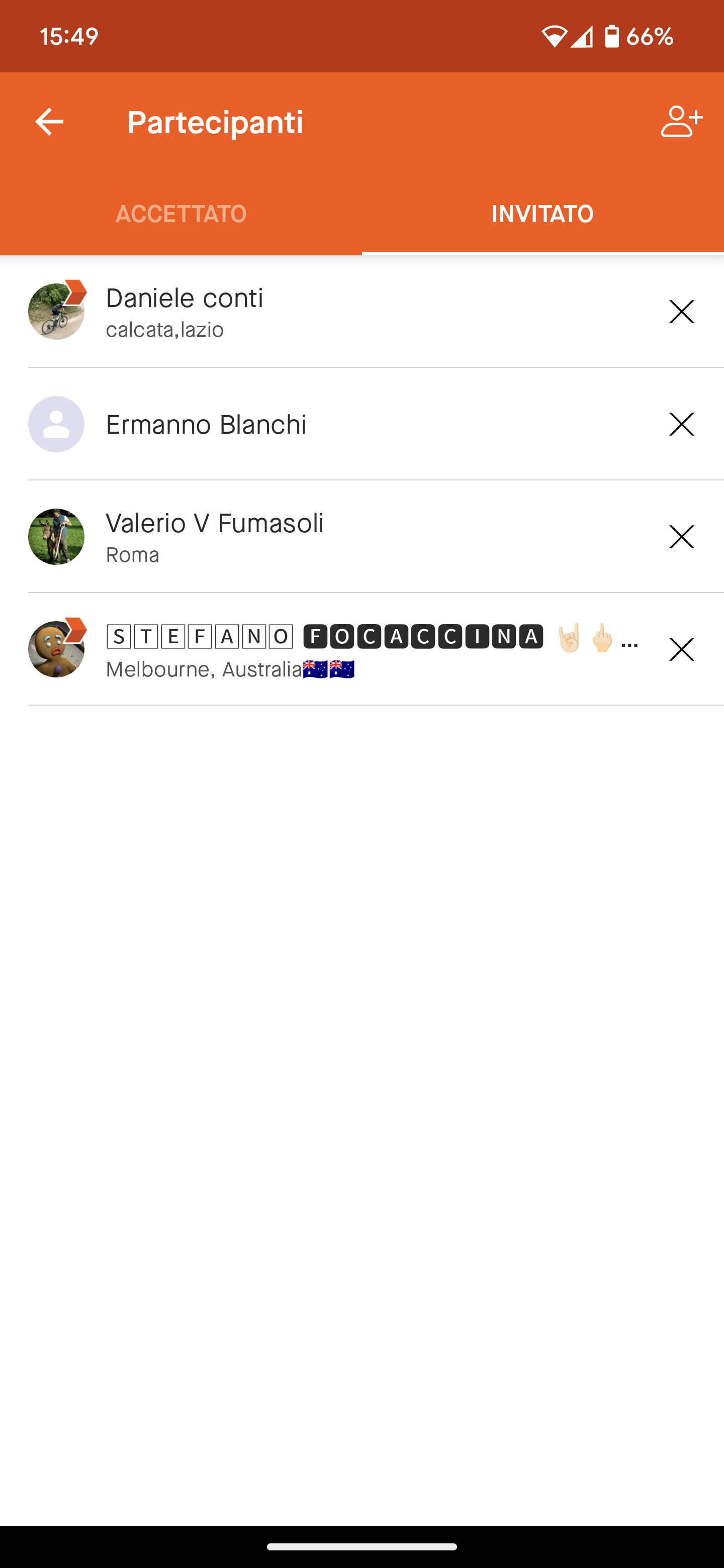Open Daniele conti's profile
This screenshot has width=724, height=1568.
point(184,311)
